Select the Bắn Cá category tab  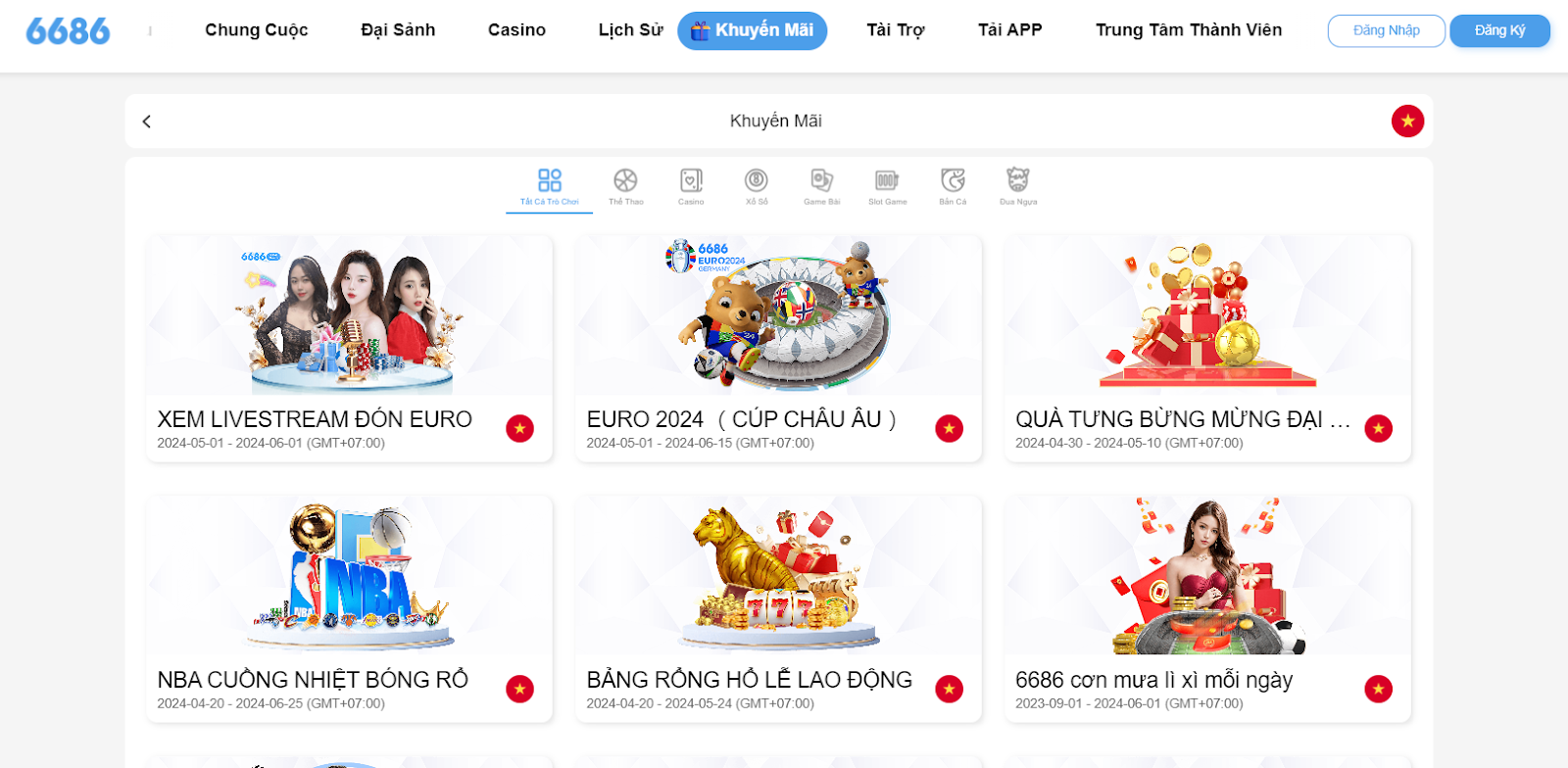pos(953,186)
